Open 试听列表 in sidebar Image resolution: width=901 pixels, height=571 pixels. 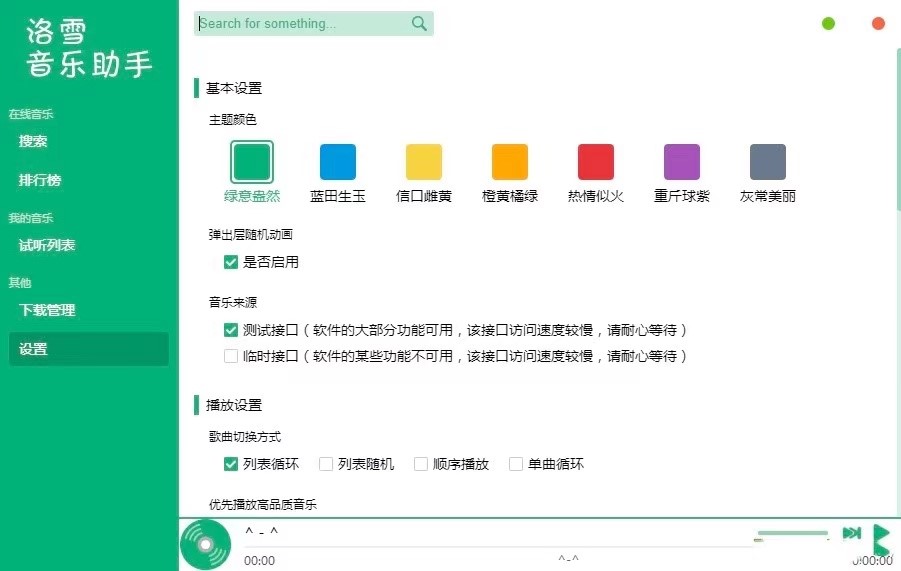pyautogui.click(x=47, y=245)
